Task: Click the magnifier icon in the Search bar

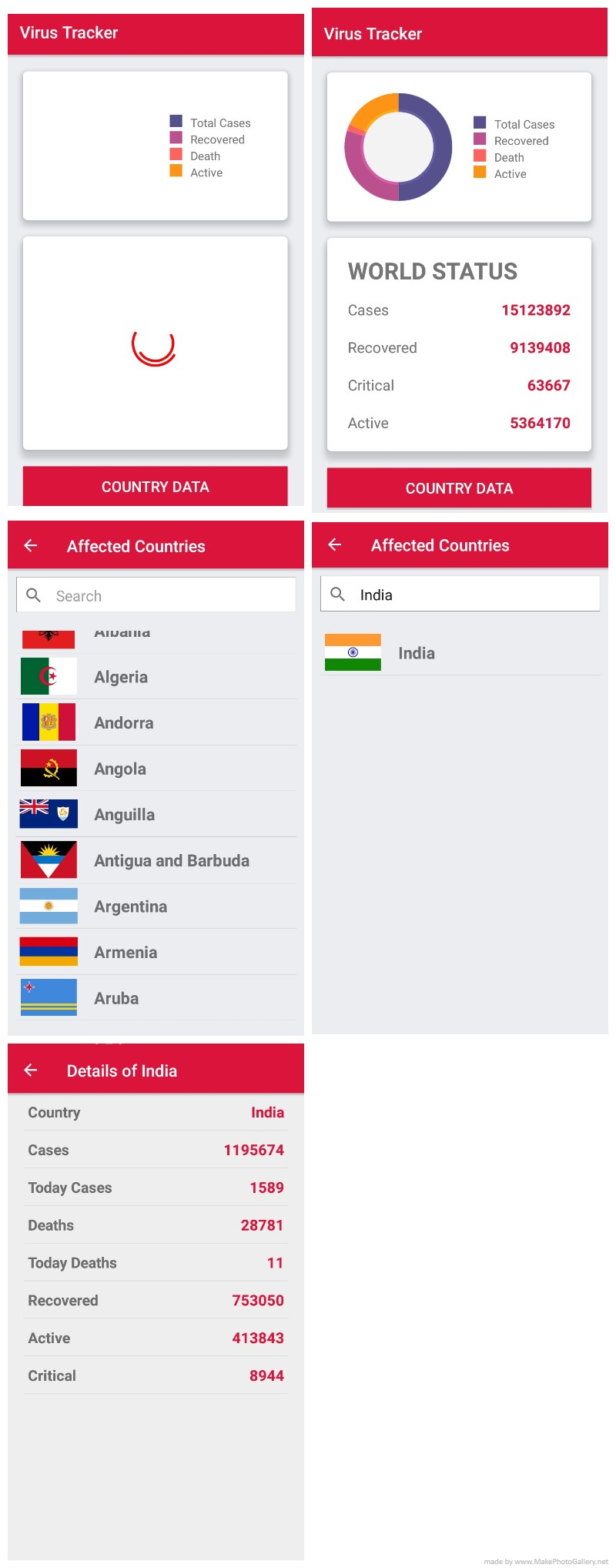Action: point(33,595)
